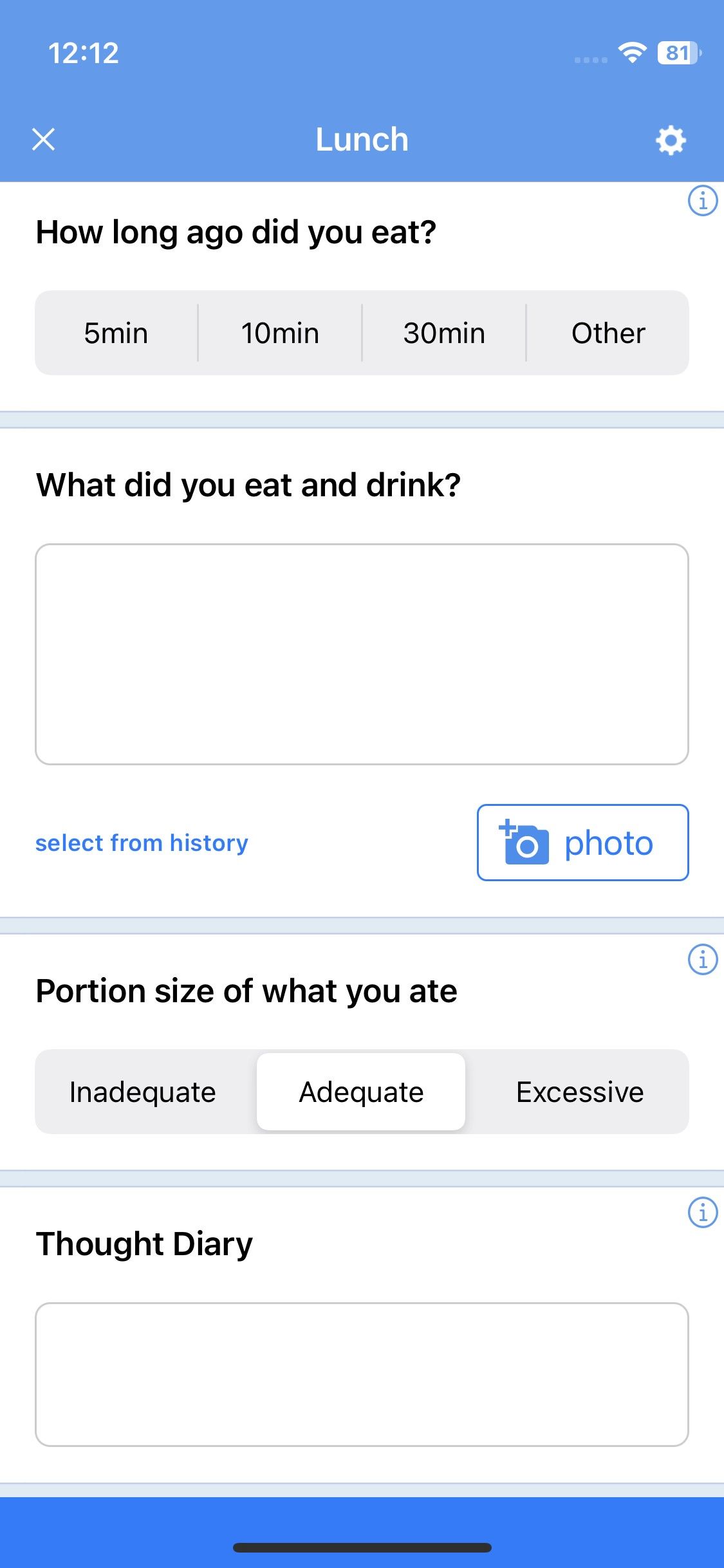Tap the info icon next to Portion size section
The width and height of the screenshot is (724, 1568).
coord(703,958)
